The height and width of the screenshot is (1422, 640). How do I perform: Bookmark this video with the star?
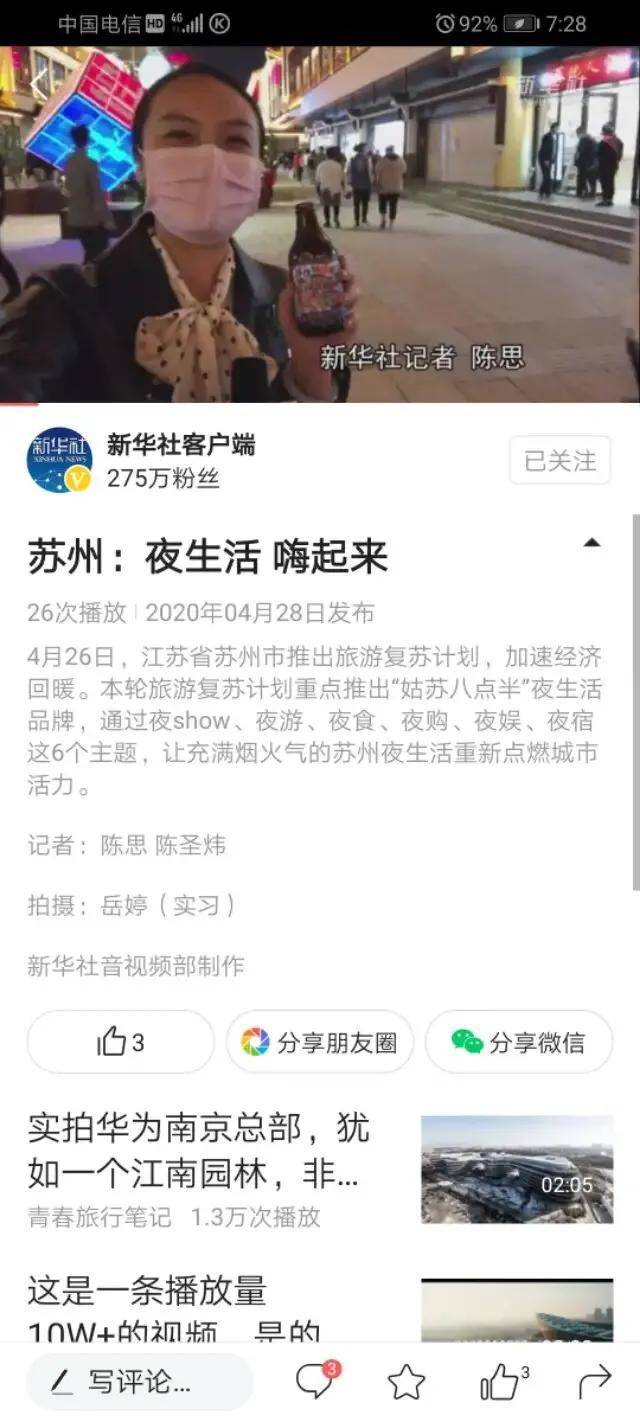pyautogui.click(x=406, y=1383)
